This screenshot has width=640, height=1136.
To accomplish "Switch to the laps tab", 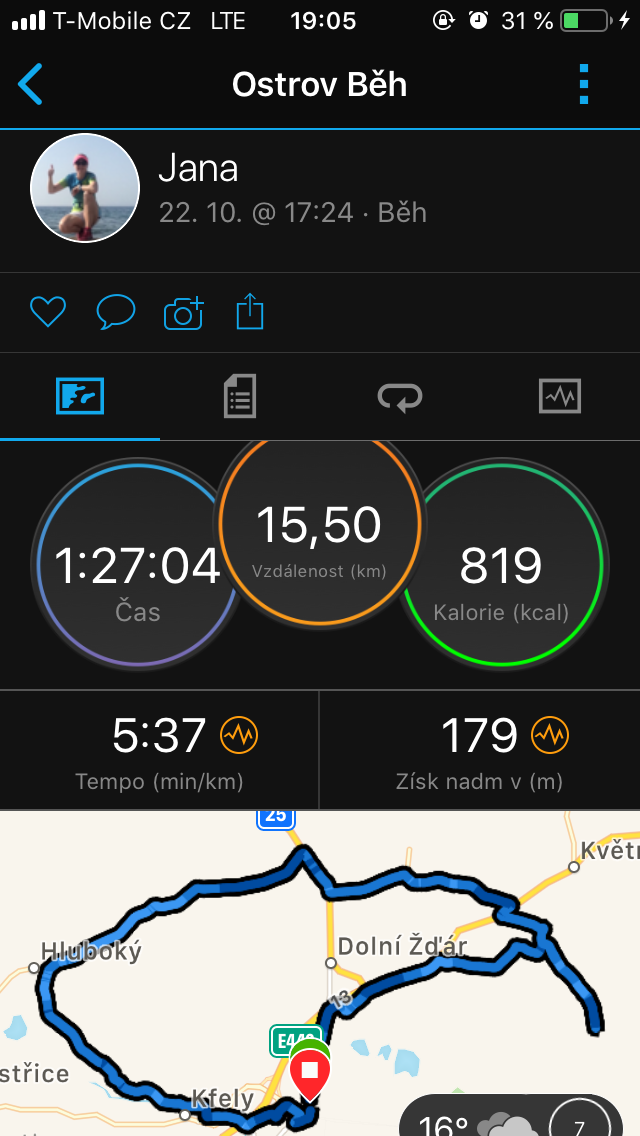I will coord(400,396).
